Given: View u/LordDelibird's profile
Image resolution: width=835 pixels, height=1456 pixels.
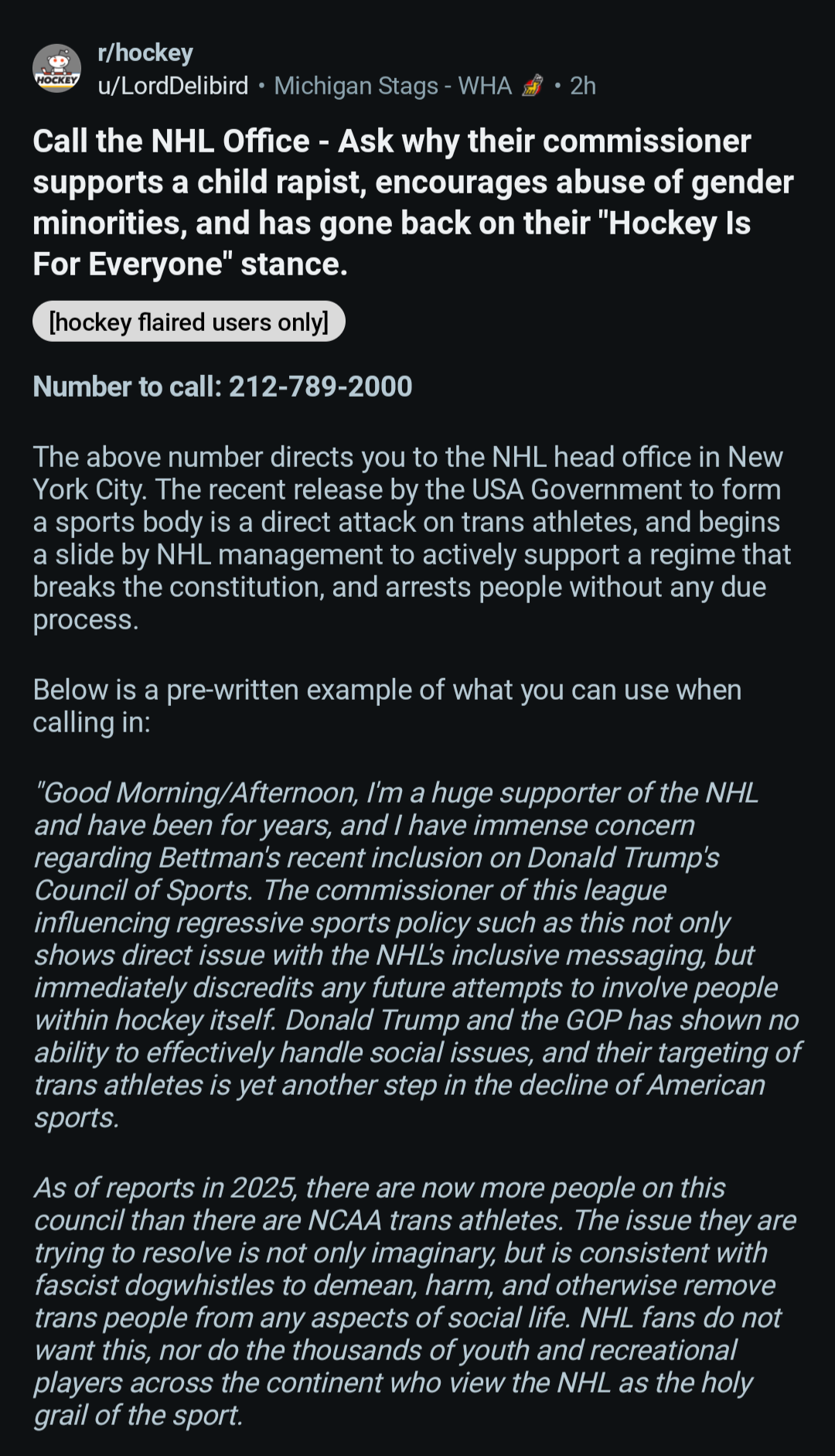Looking at the screenshot, I should click(173, 85).
